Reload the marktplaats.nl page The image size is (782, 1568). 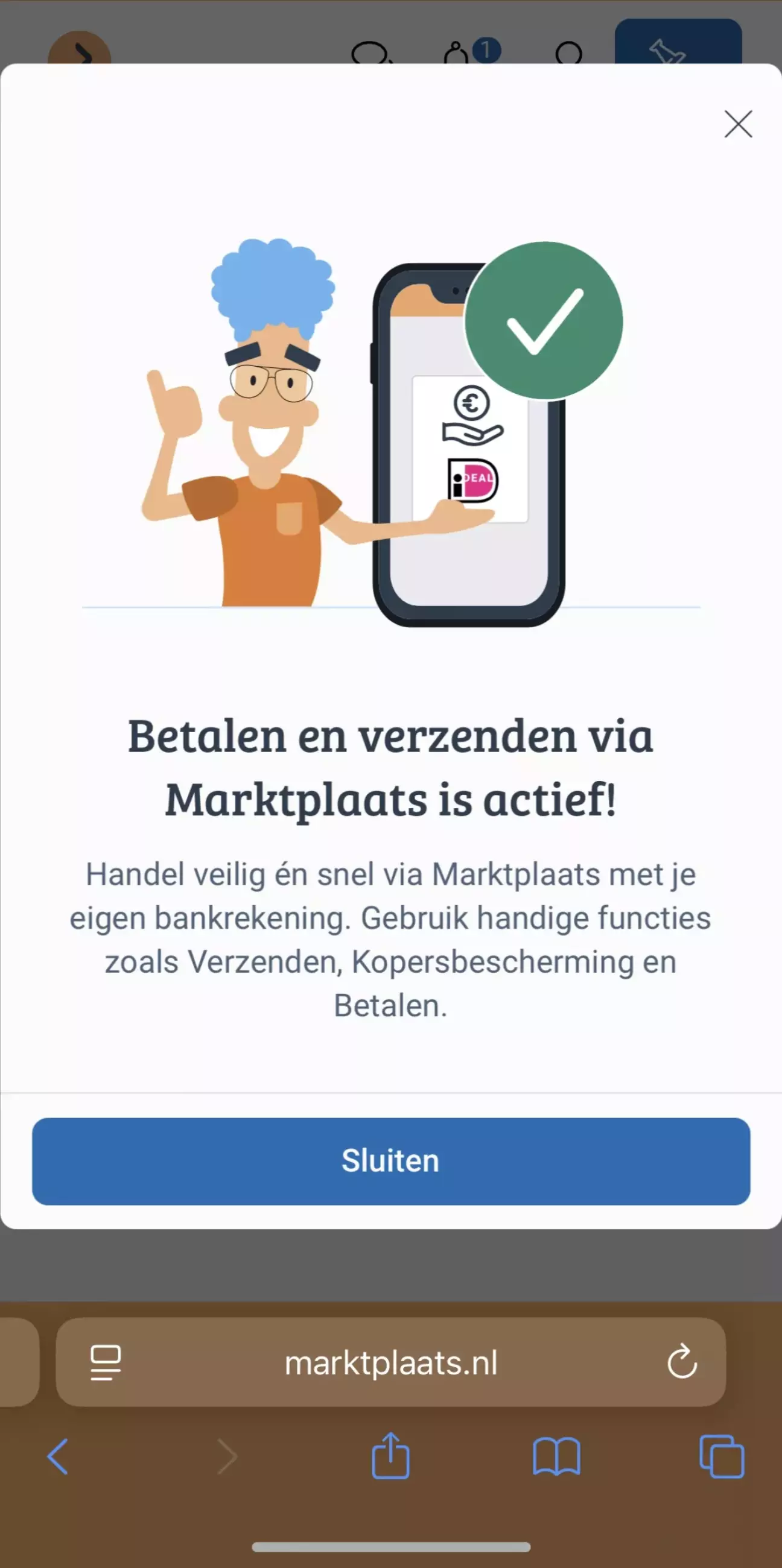682,1362
